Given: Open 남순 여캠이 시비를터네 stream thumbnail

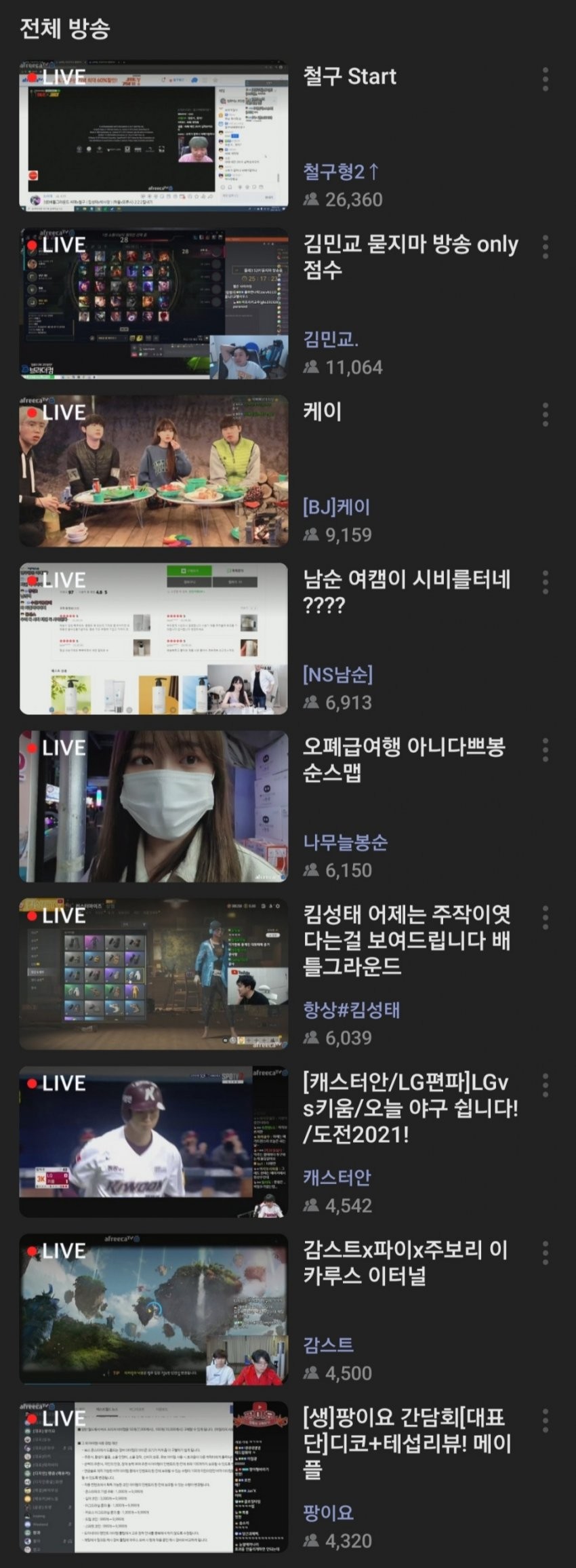Looking at the screenshot, I should (x=154, y=638).
